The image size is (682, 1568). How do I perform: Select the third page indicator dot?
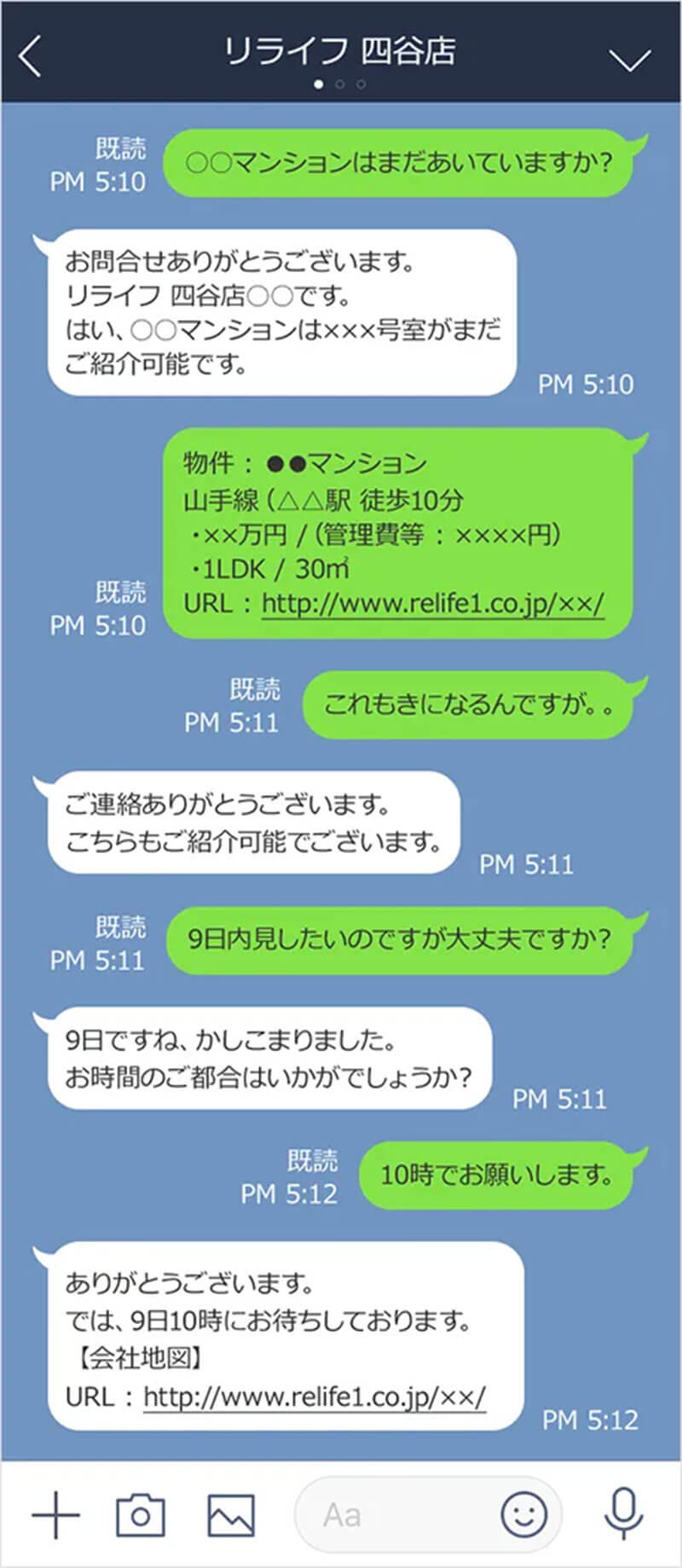pos(361,85)
